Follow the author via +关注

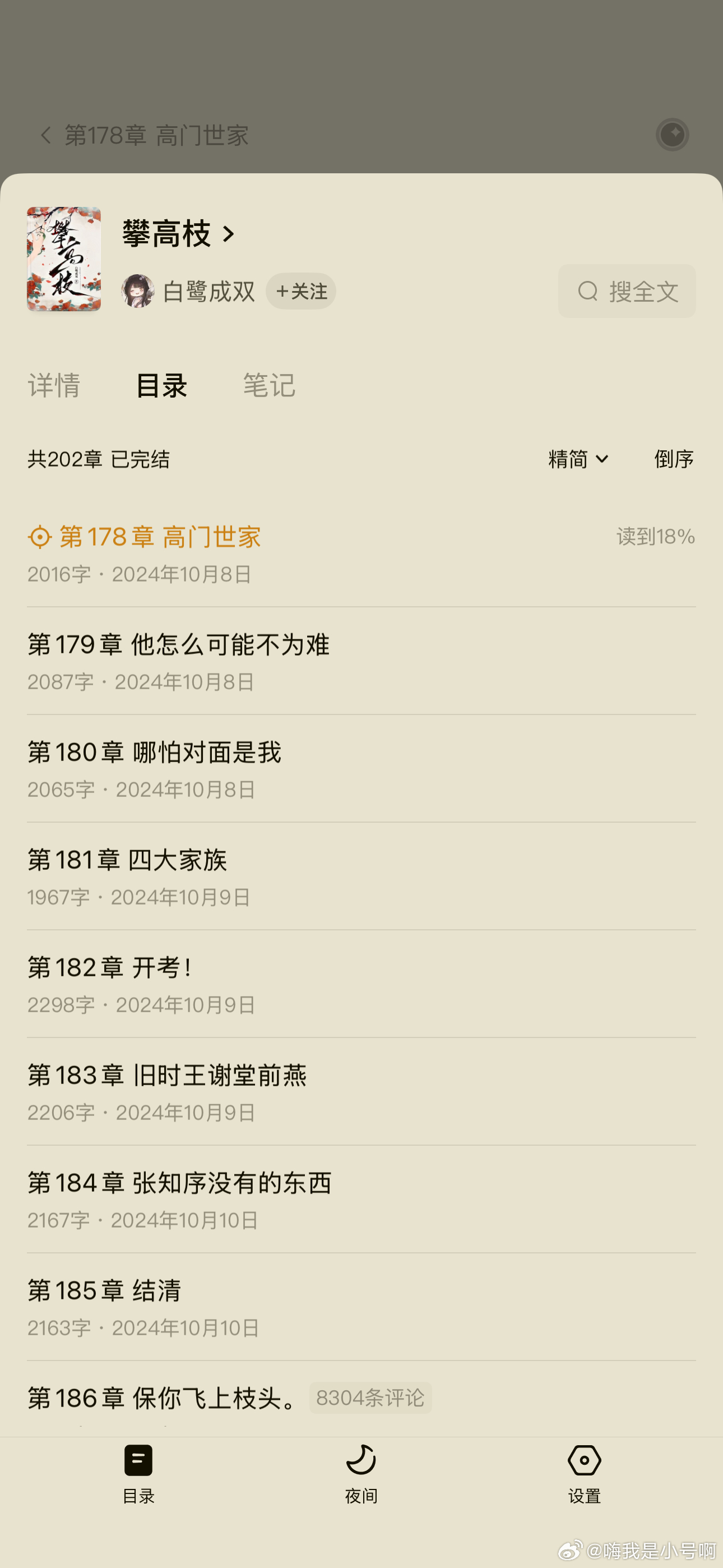point(300,291)
